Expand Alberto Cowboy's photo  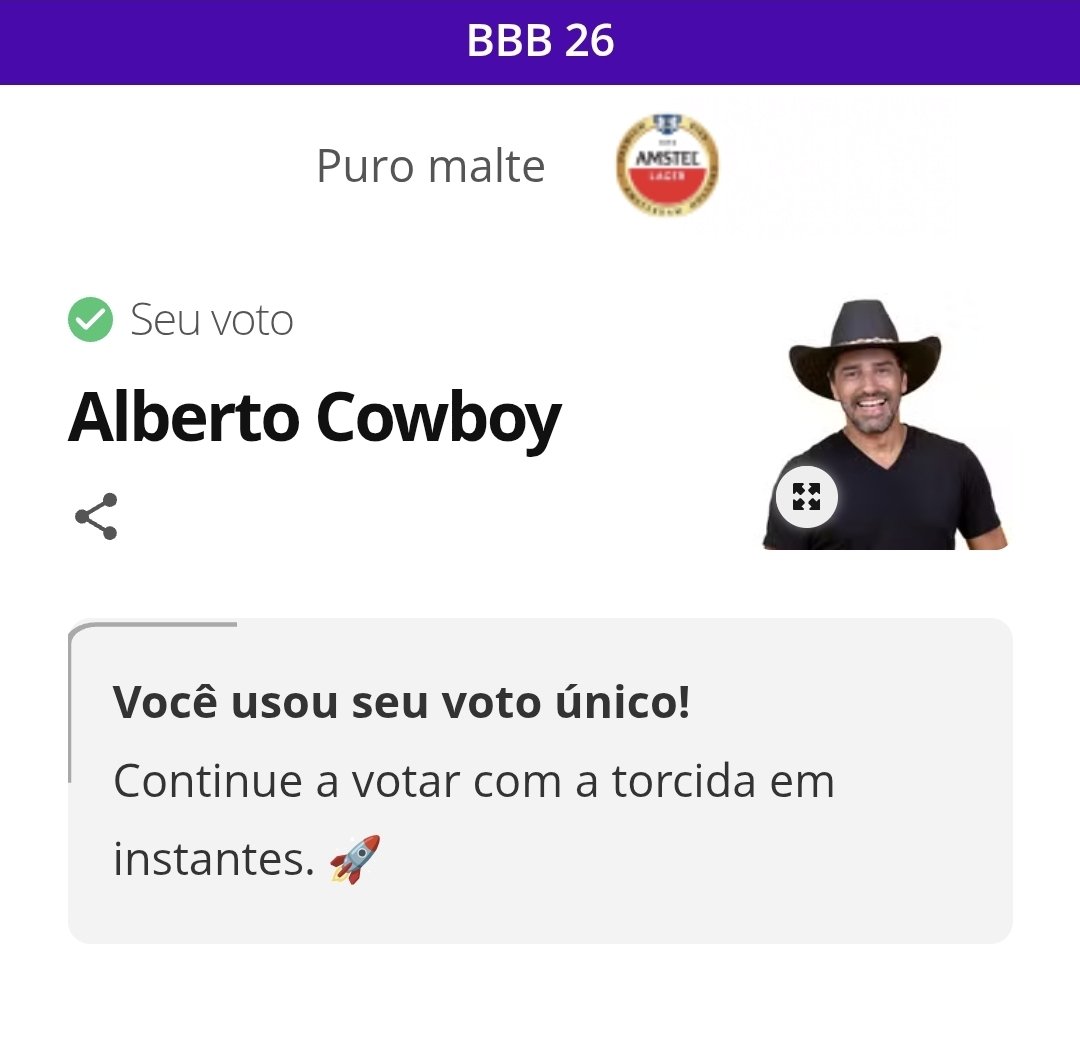806,496
